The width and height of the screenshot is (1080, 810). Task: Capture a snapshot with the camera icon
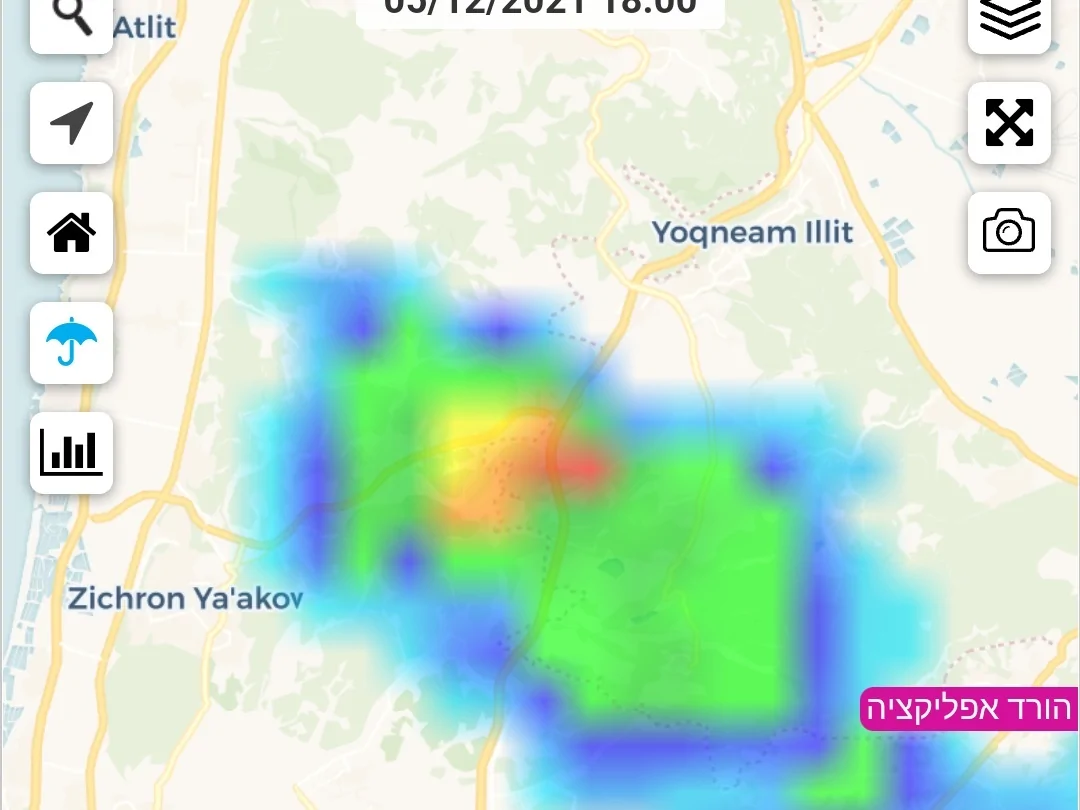click(x=1009, y=233)
